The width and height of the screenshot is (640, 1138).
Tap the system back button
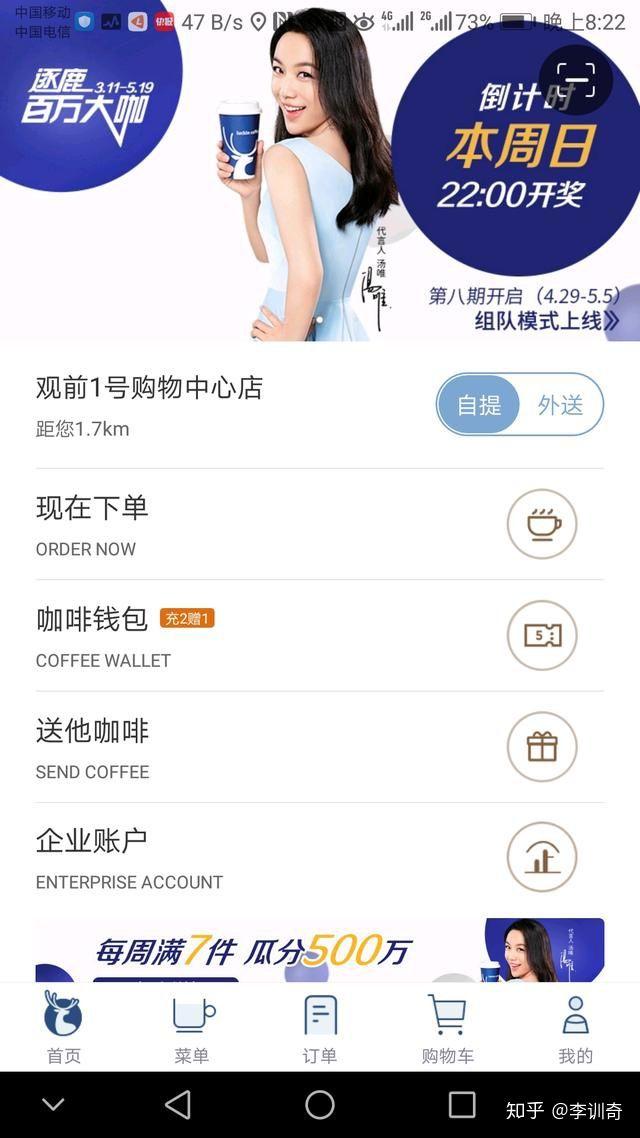(x=178, y=1105)
